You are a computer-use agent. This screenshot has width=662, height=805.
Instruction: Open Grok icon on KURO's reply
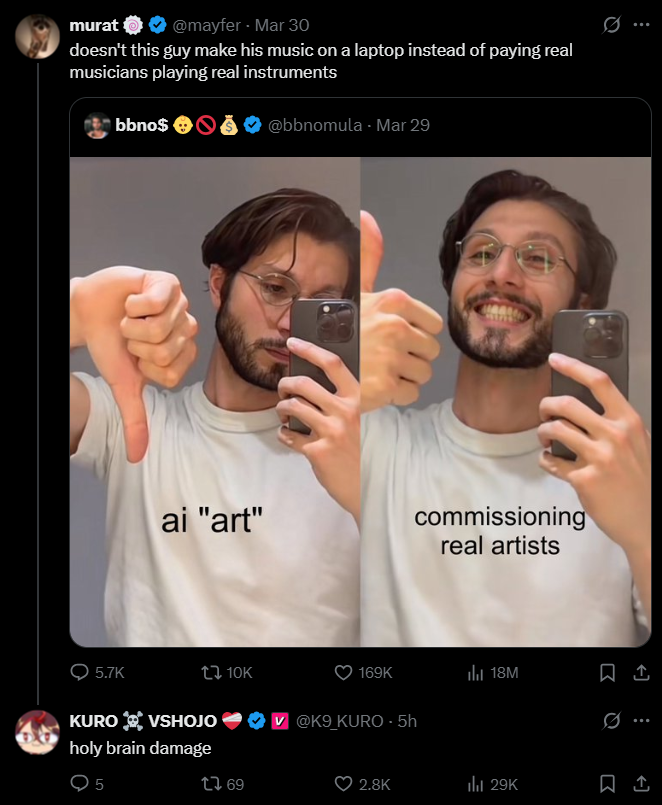point(612,721)
